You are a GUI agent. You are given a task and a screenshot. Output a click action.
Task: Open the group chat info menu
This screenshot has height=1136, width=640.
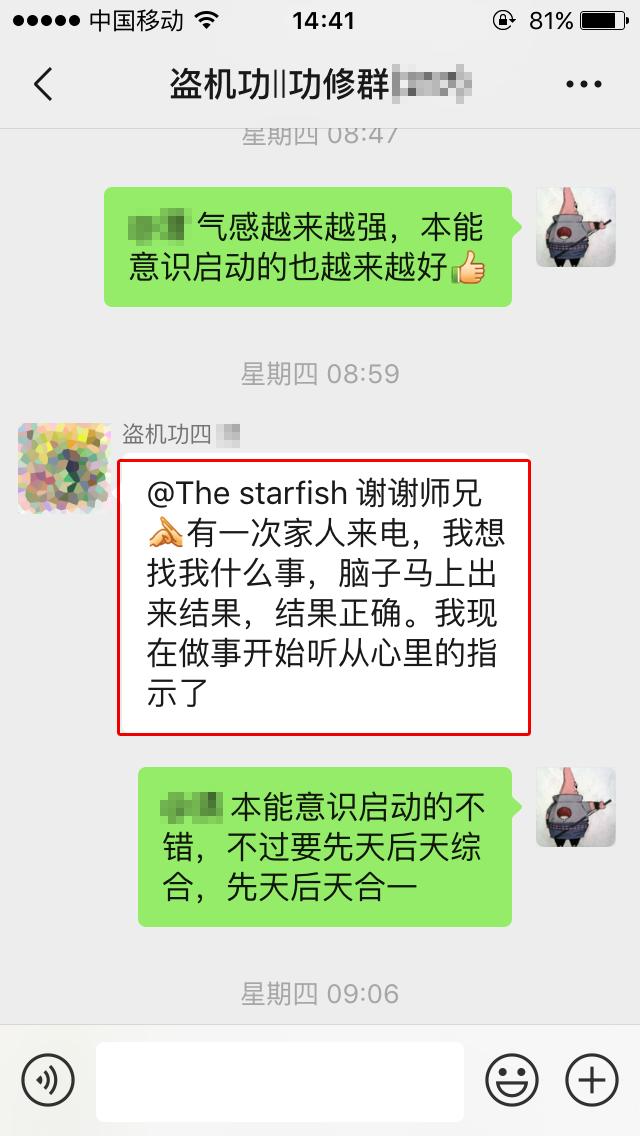(x=583, y=85)
